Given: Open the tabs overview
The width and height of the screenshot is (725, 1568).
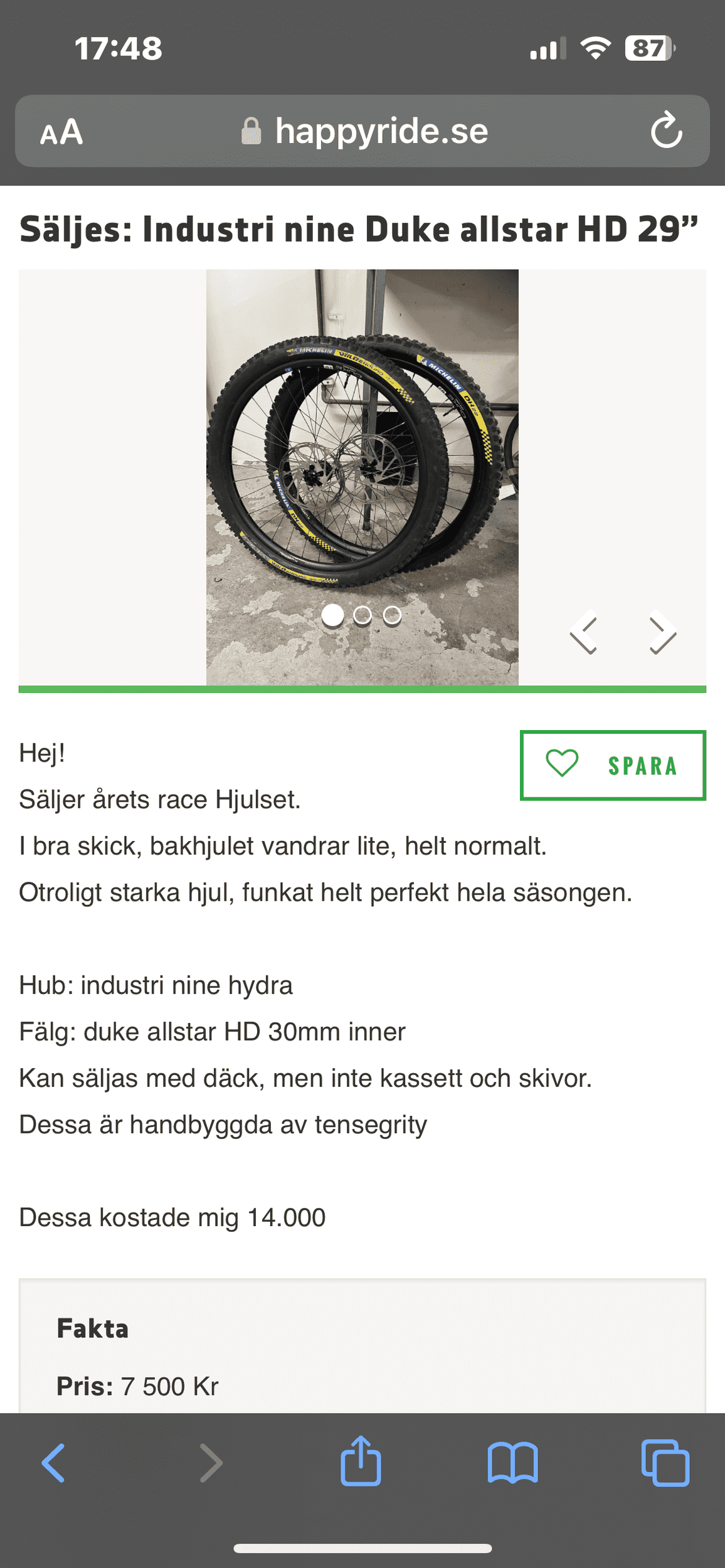Looking at the screenshot, I should coord(665,1463).
